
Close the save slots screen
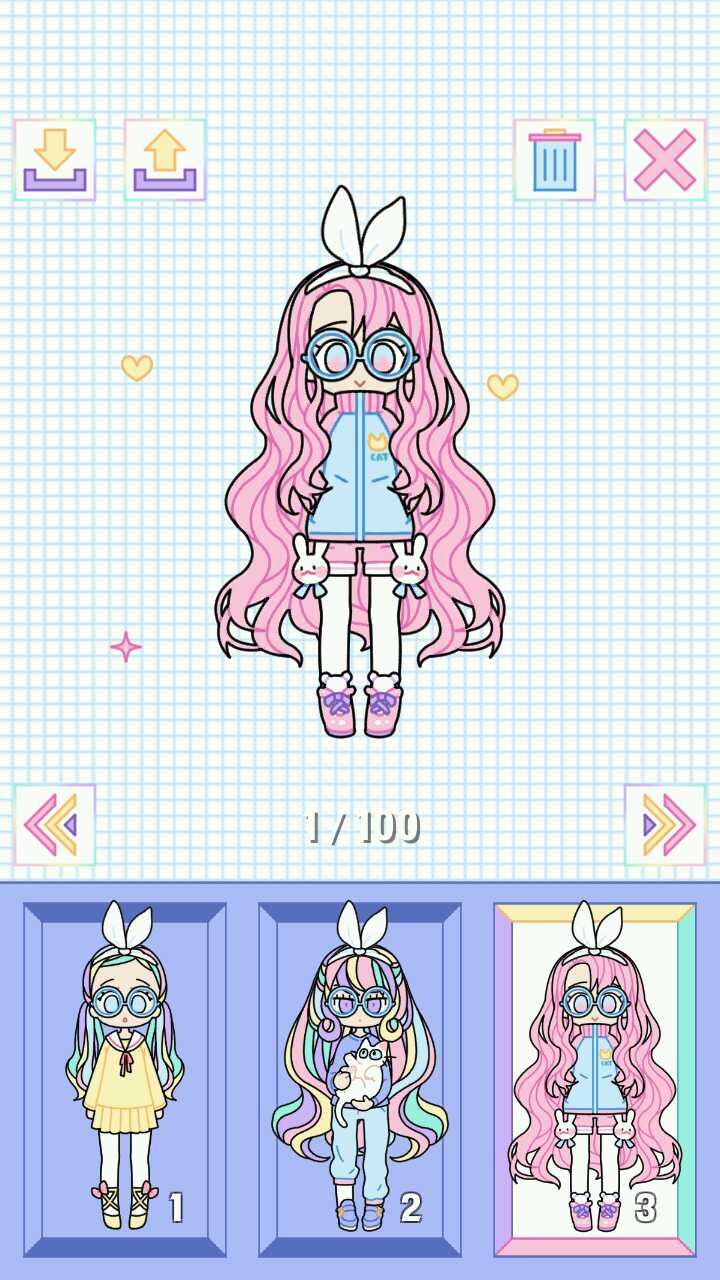point(665,160)
